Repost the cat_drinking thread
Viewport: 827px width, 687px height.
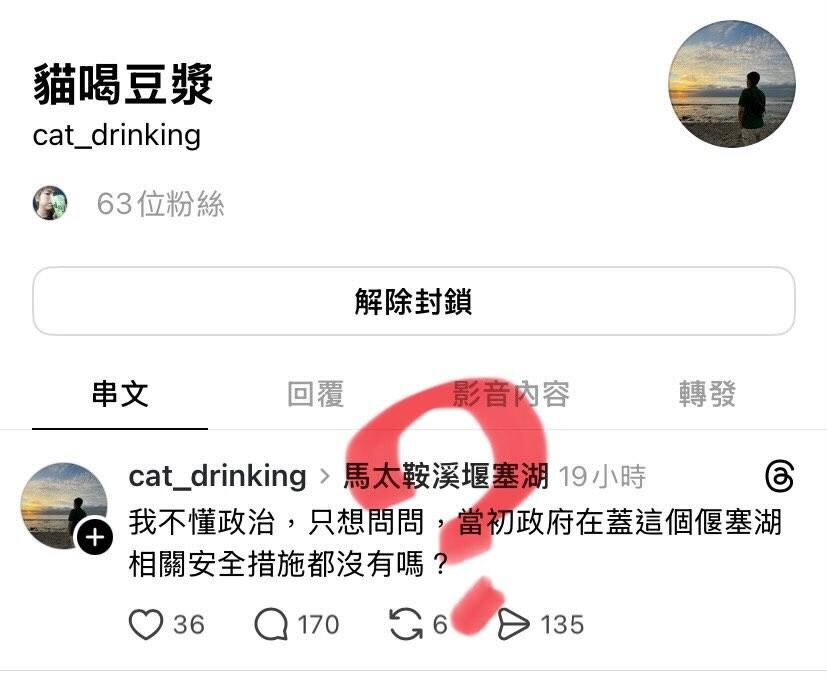click(x=405, y=625)
